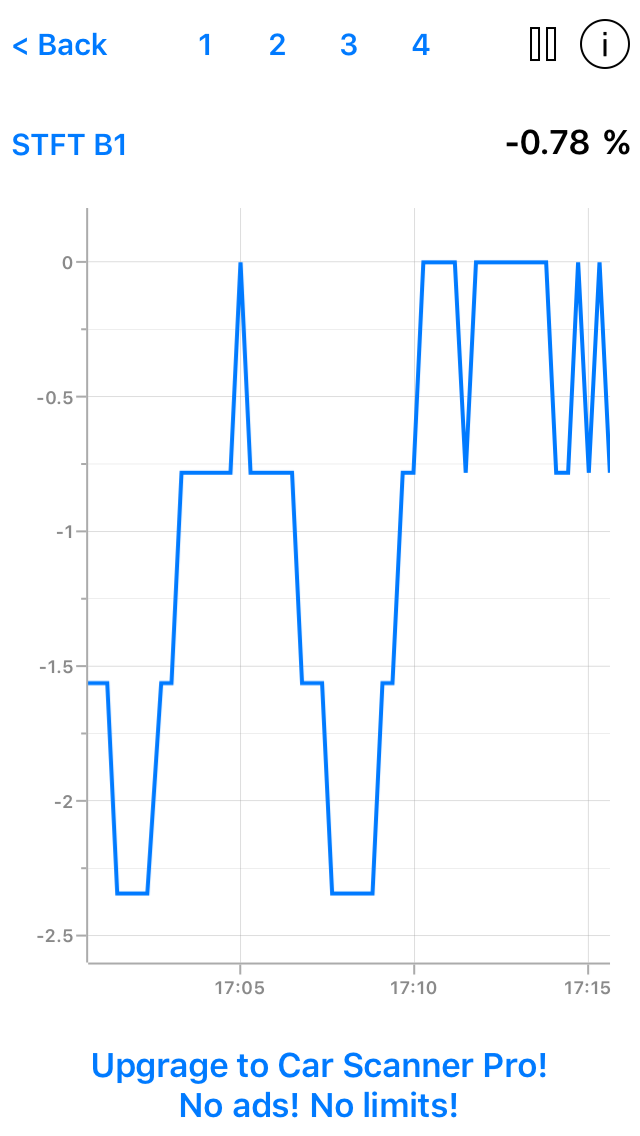The height and width of the screenshot is (1136, 640).
Task: Switch to chart page 2
Action: (x=277, y=45)
